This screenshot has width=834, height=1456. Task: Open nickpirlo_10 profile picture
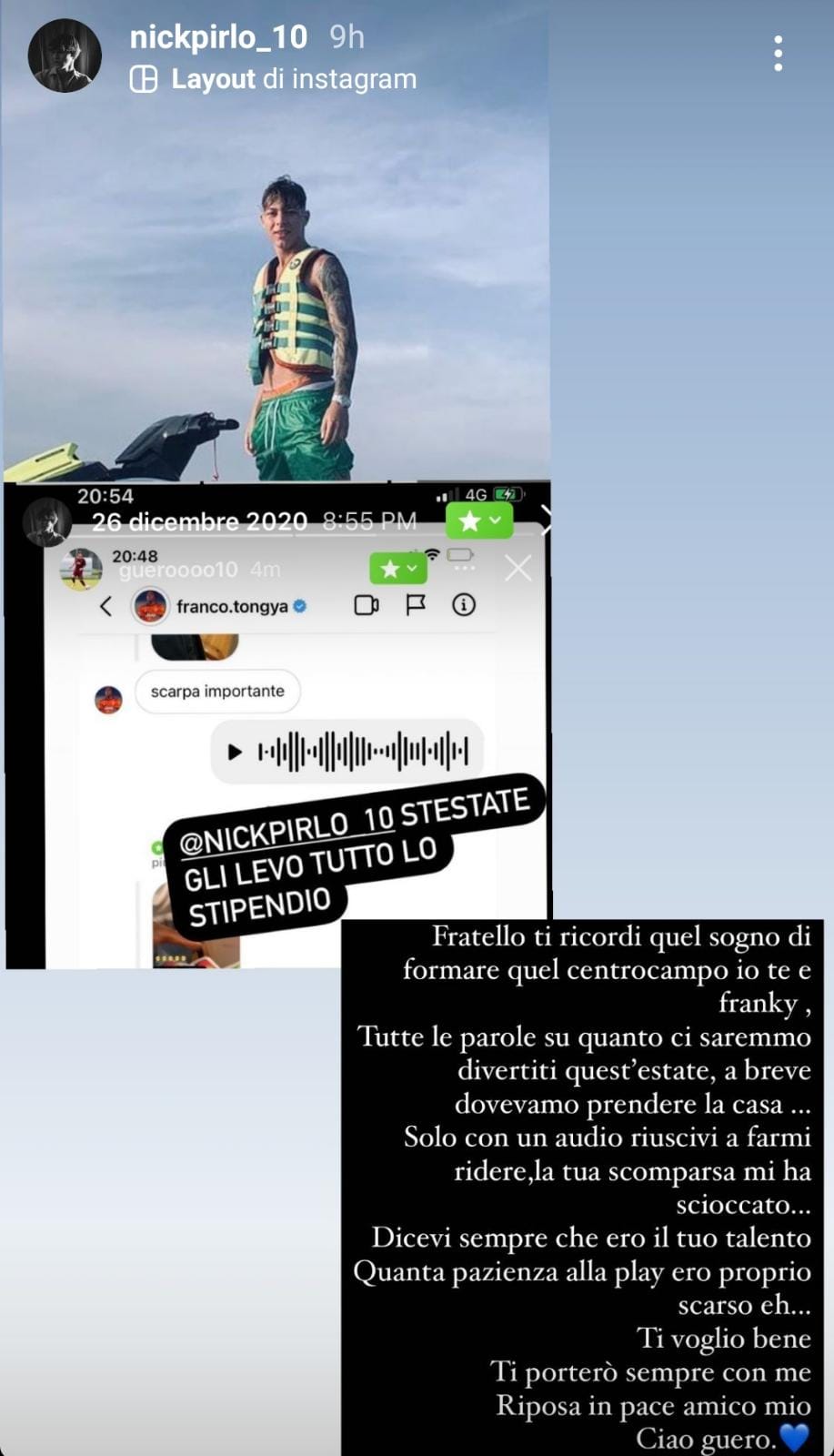(65, 56)
